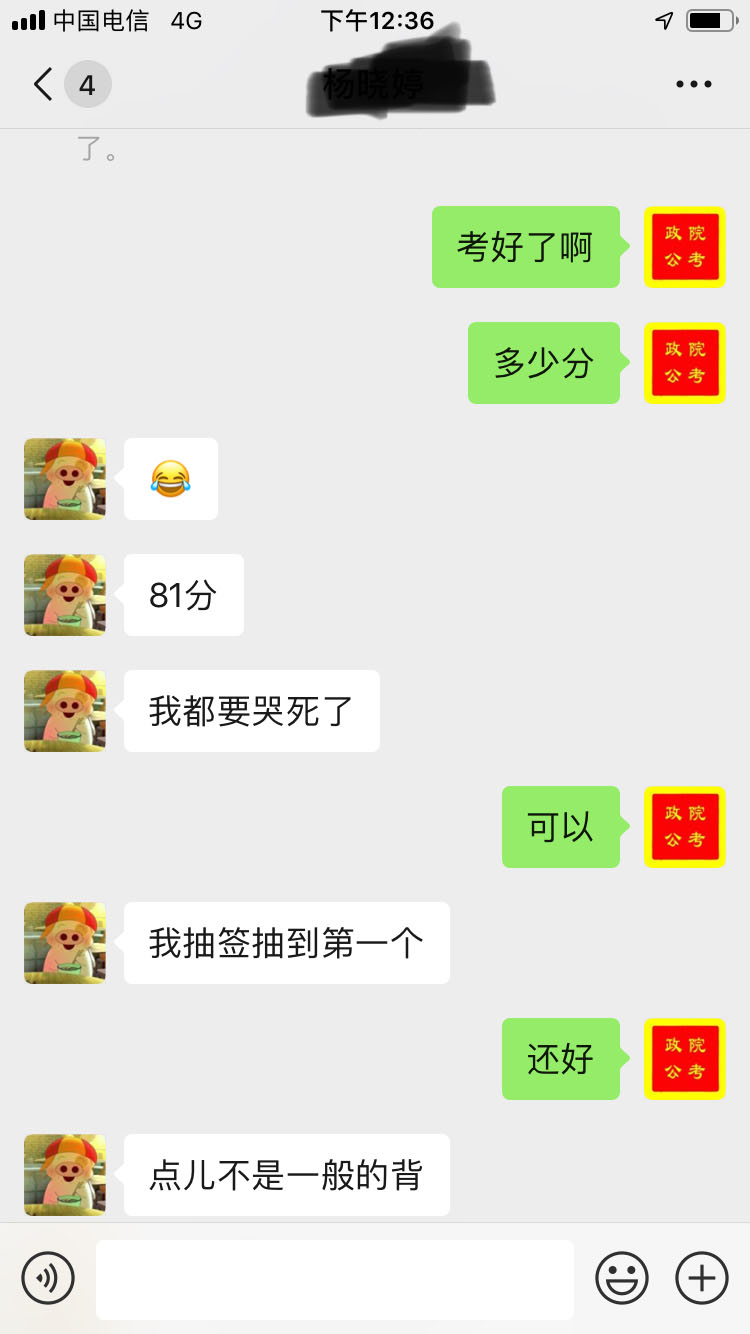Open the plus attachment menu
The width and height of the screenshot is (750, 1334).
coord(702,1278)
